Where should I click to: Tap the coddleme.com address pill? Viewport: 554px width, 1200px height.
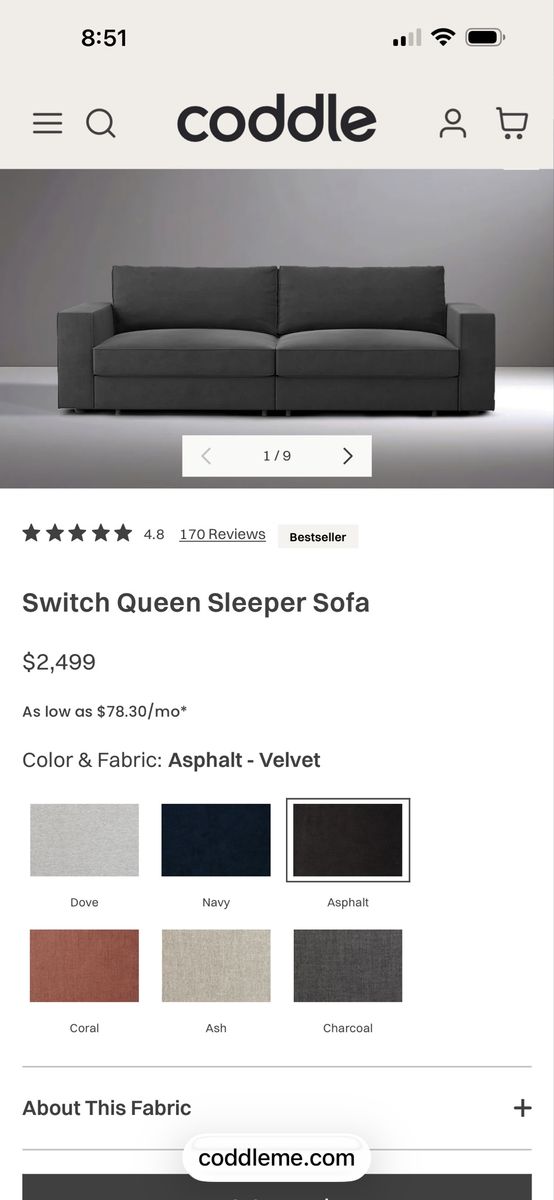pyautogui.click(x=277, y=1158)
